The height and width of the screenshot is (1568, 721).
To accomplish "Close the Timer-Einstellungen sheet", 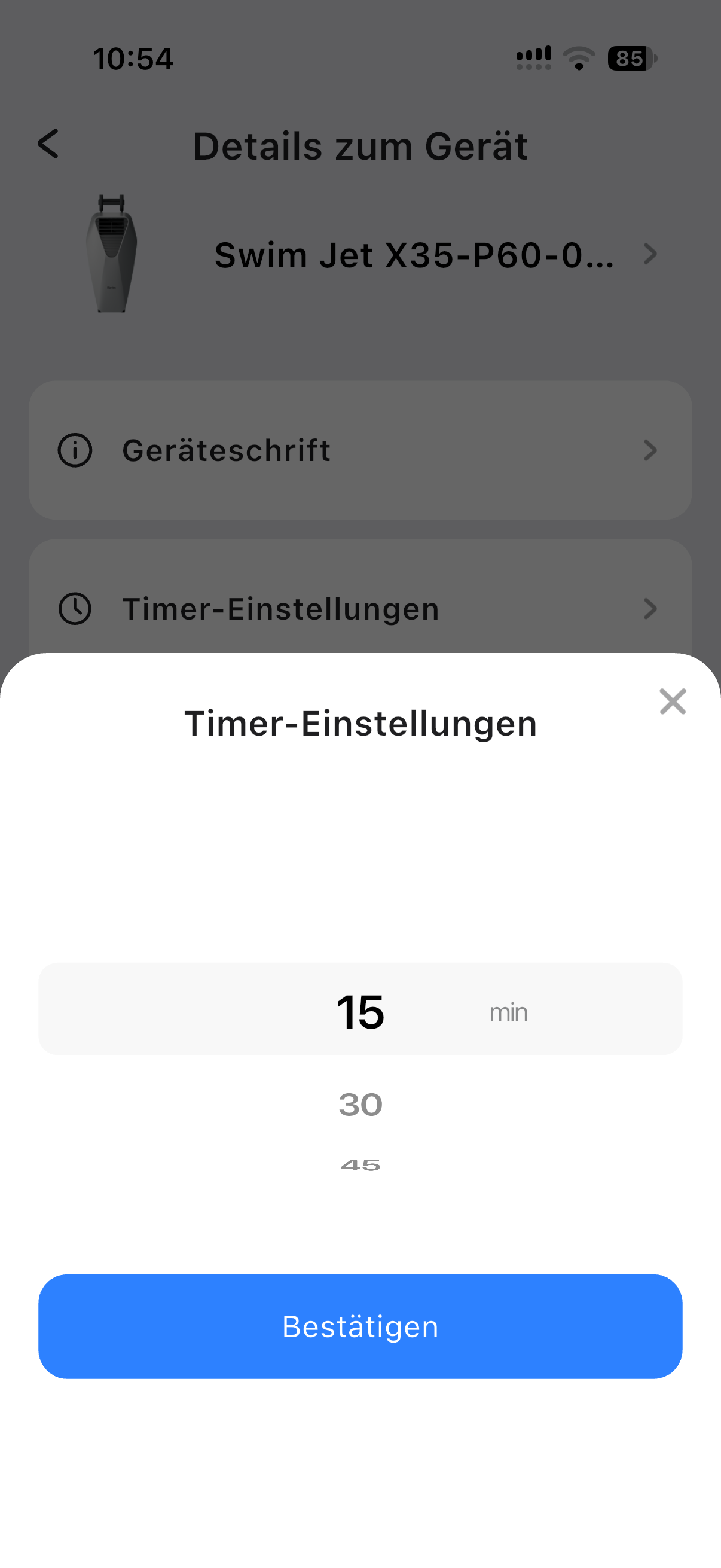I will (673, 701).
